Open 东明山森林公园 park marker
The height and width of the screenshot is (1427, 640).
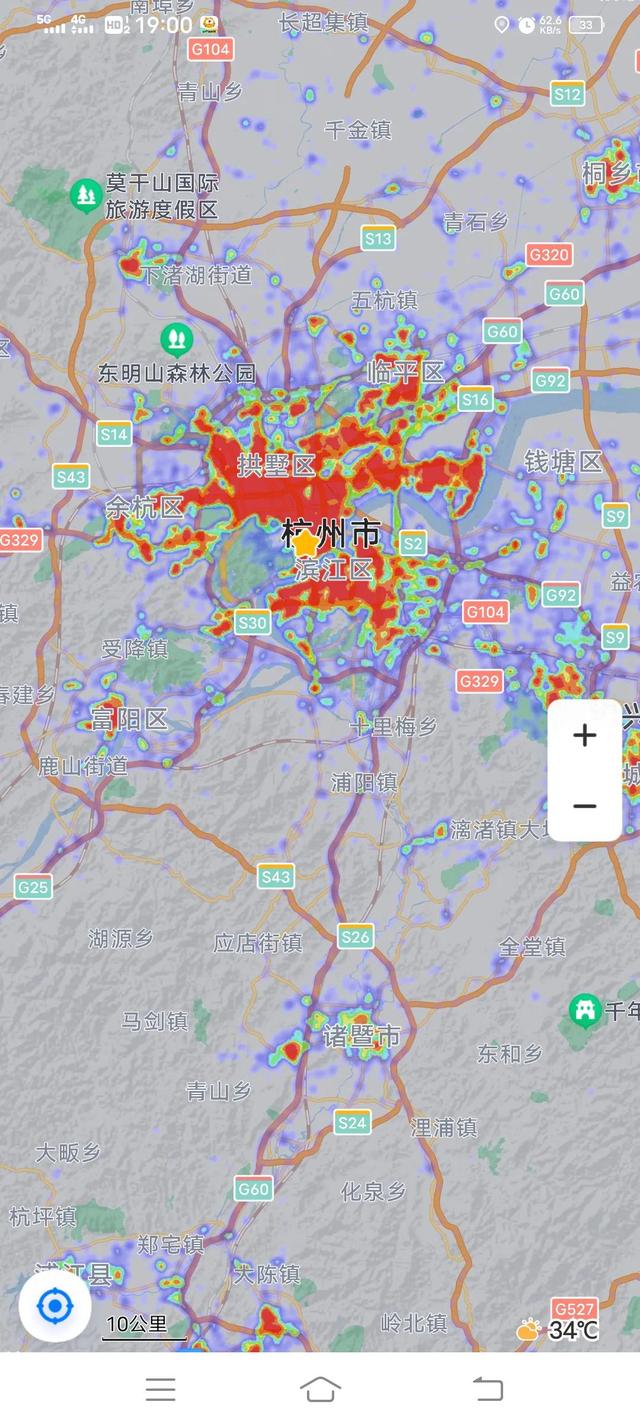[x=176, y=340]
